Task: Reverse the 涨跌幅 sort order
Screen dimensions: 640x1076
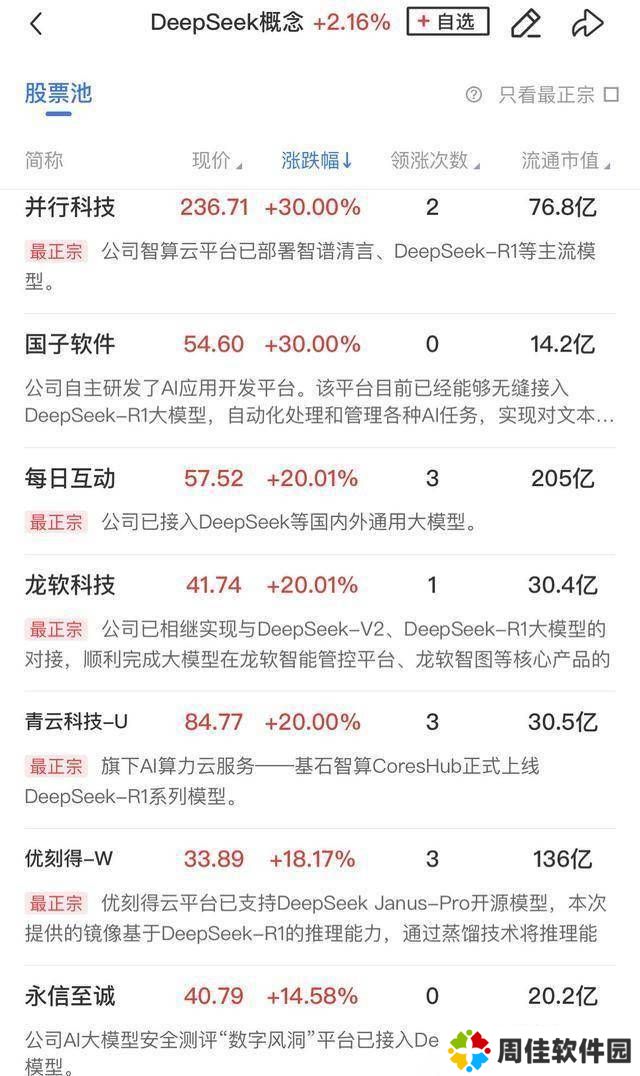Action: tap(316, 161)
